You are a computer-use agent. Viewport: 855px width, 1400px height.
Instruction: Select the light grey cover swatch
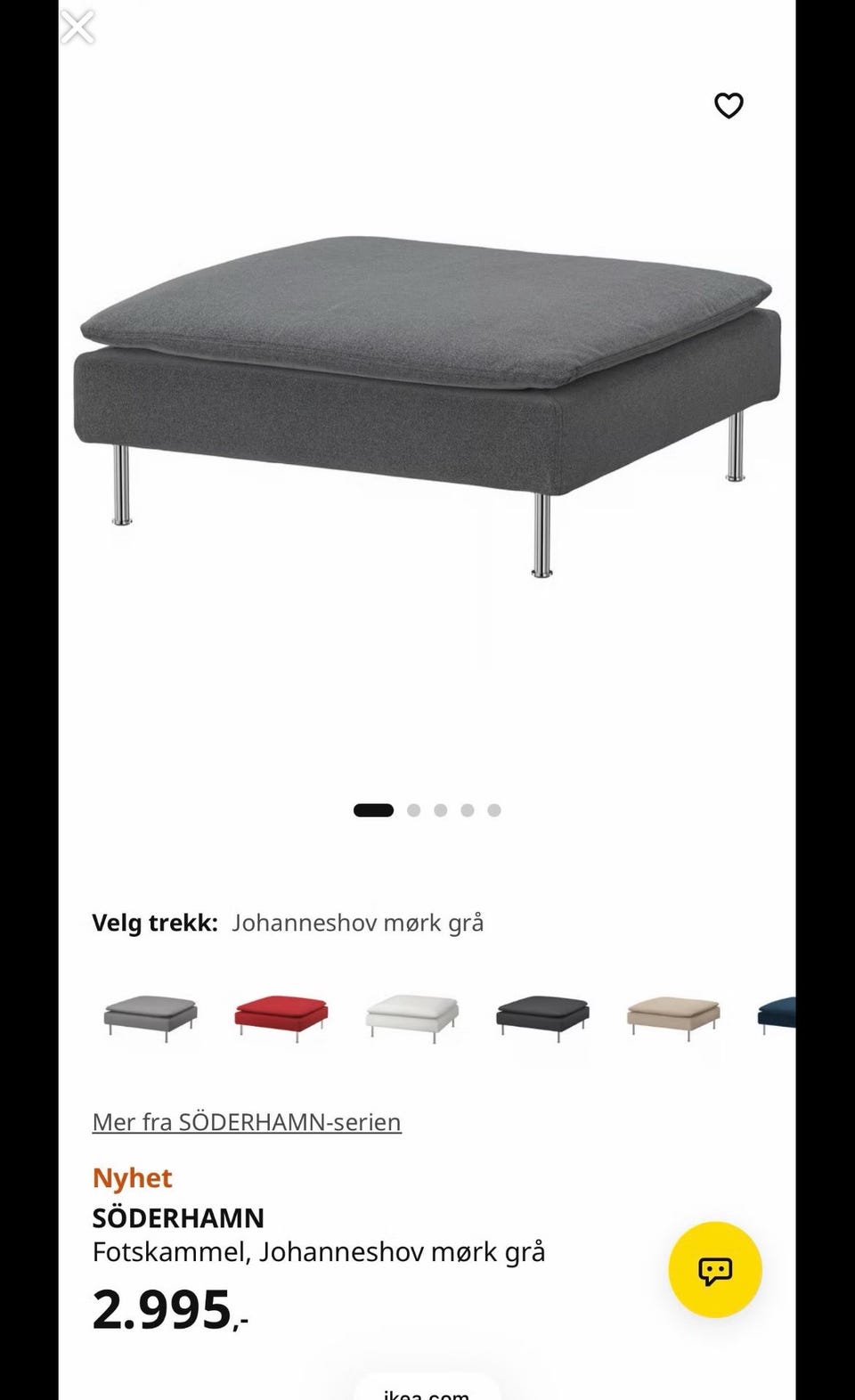pos(150,1016)
